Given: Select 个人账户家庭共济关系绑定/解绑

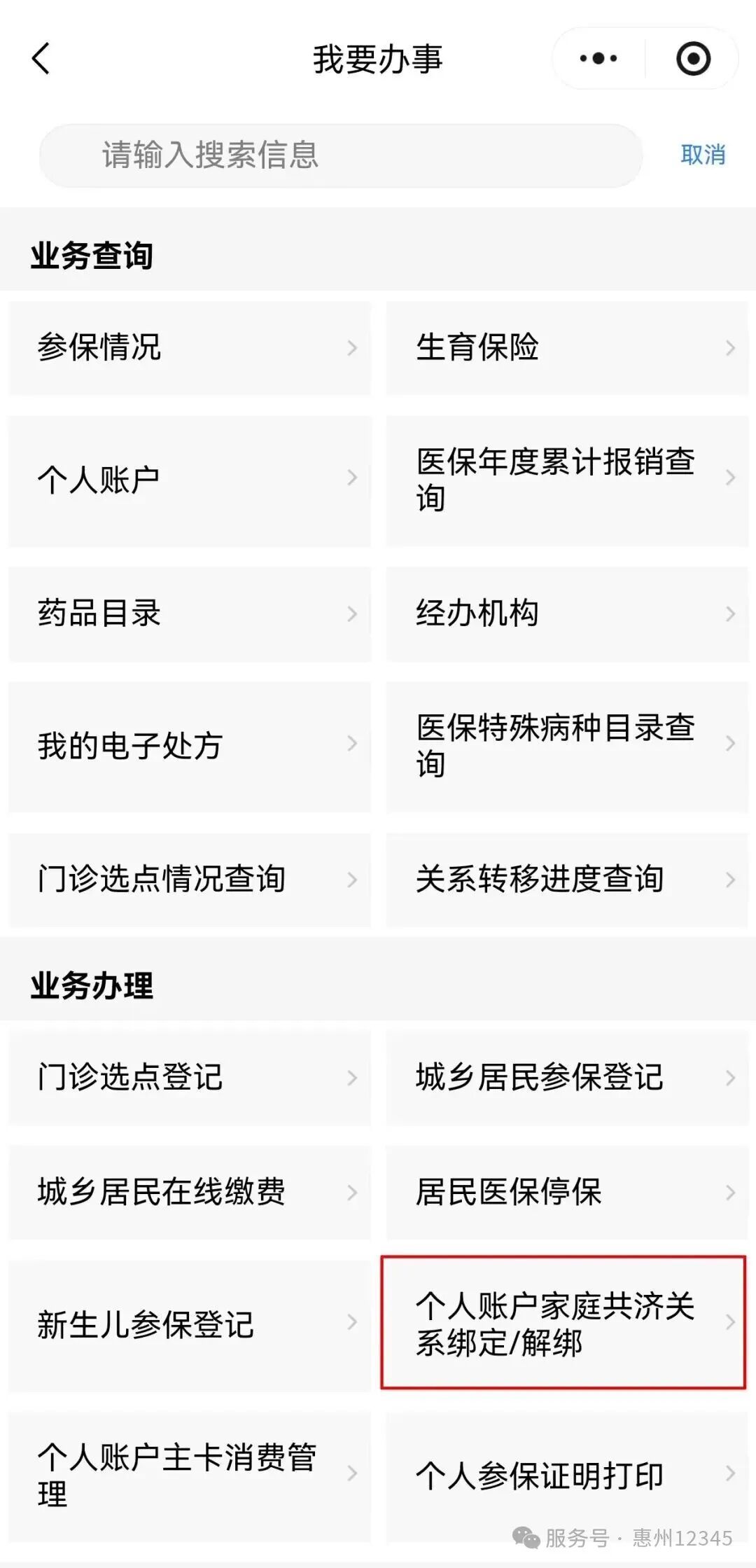Looking at the screenshot, I should tap(563, 1323).
